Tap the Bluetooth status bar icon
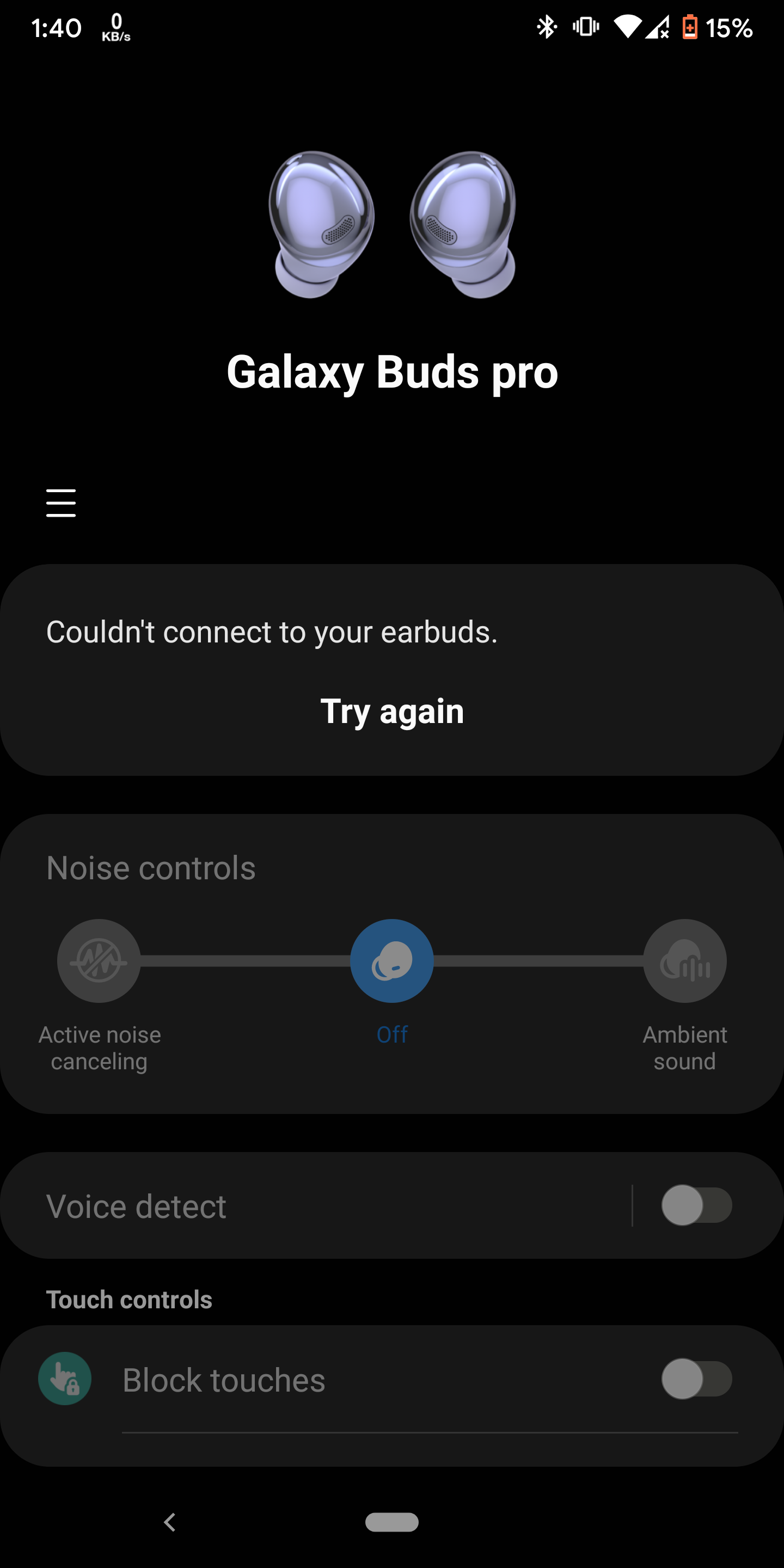The width and height of the screenshot is (784, 1568). pos(546,27)
